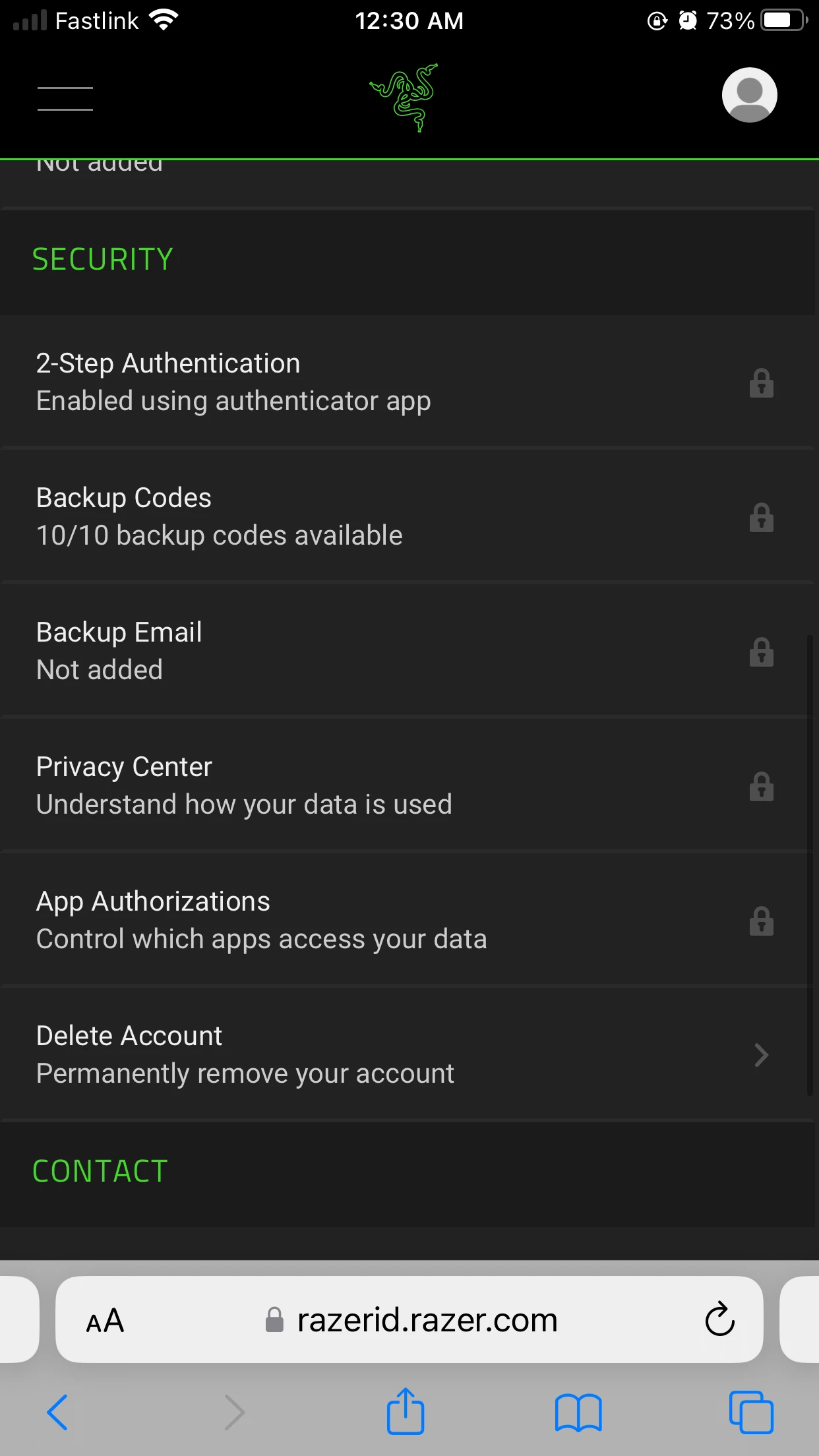819x1456 pixels.
Task: Open the AA page display options
Action: click(106, 1319)
